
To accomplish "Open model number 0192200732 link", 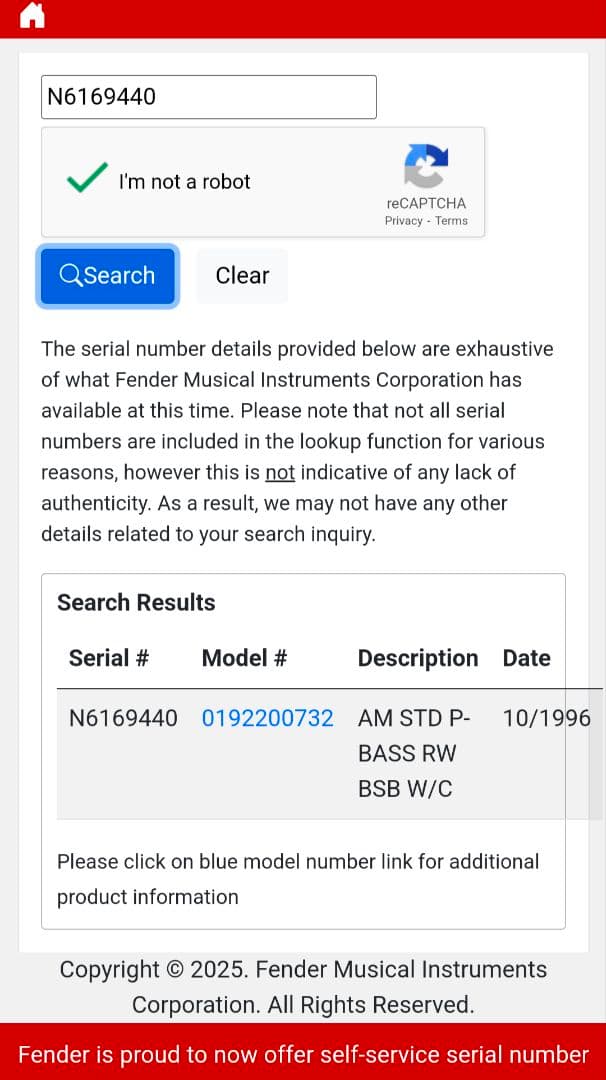I will click(267, 718).
